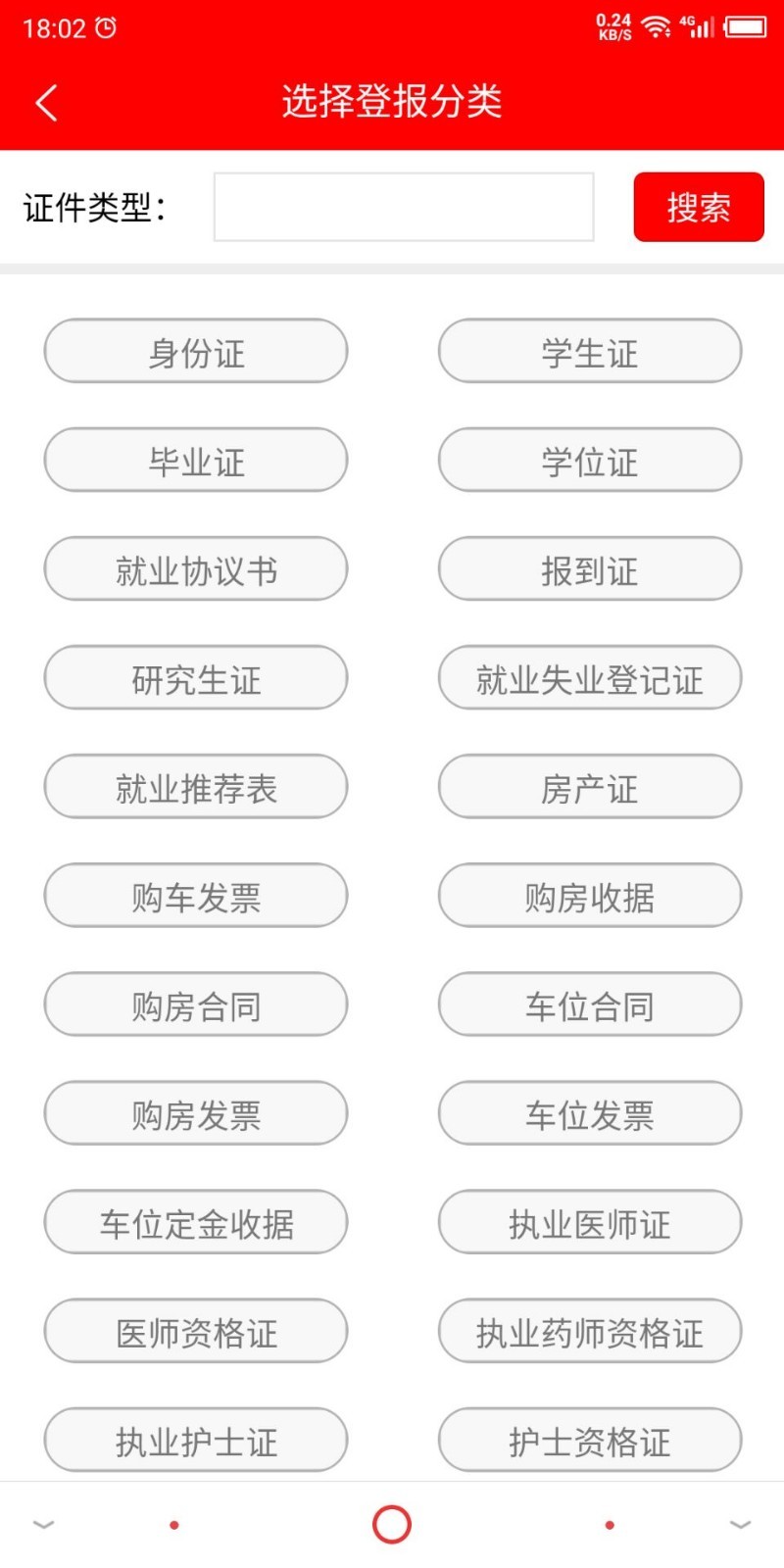
Task: Tap the 研究生证 chip
Action: [196, 677]
